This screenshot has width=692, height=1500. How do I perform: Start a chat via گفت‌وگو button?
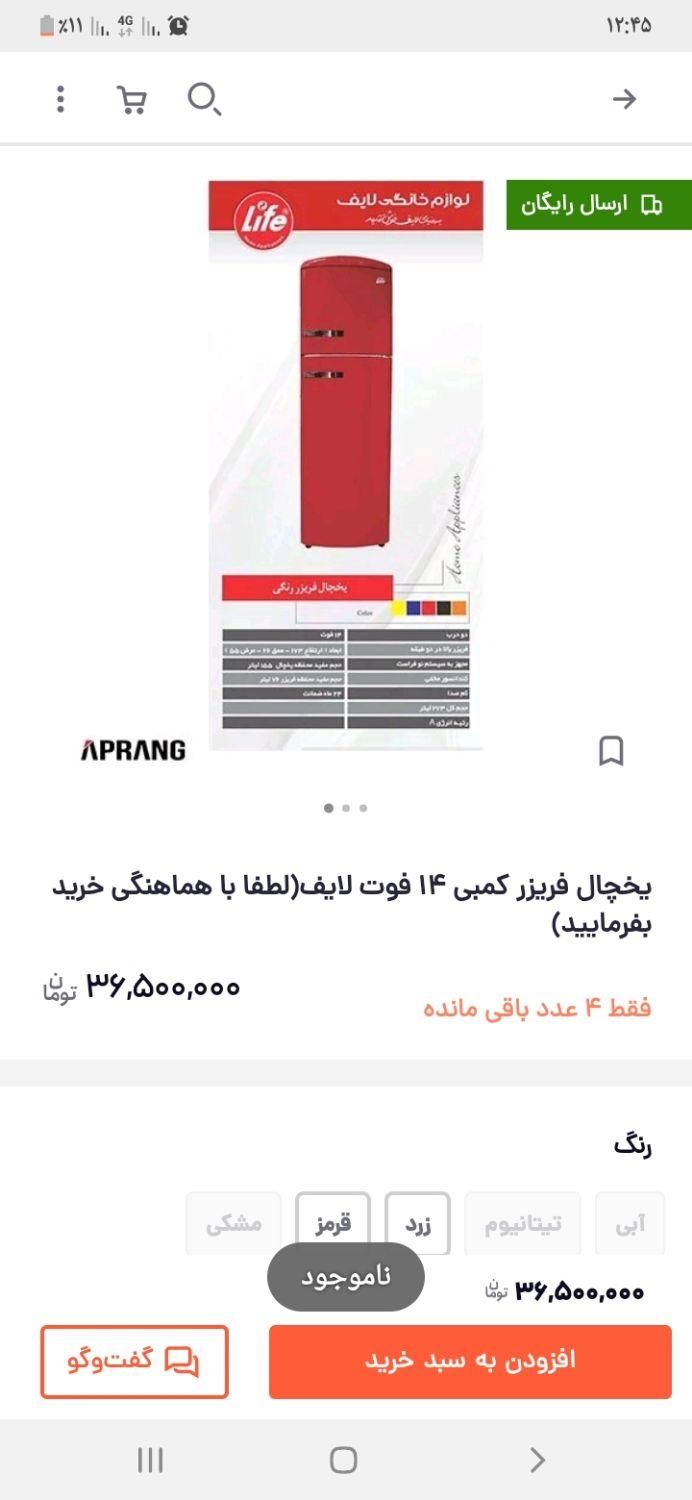[134, 1361]
